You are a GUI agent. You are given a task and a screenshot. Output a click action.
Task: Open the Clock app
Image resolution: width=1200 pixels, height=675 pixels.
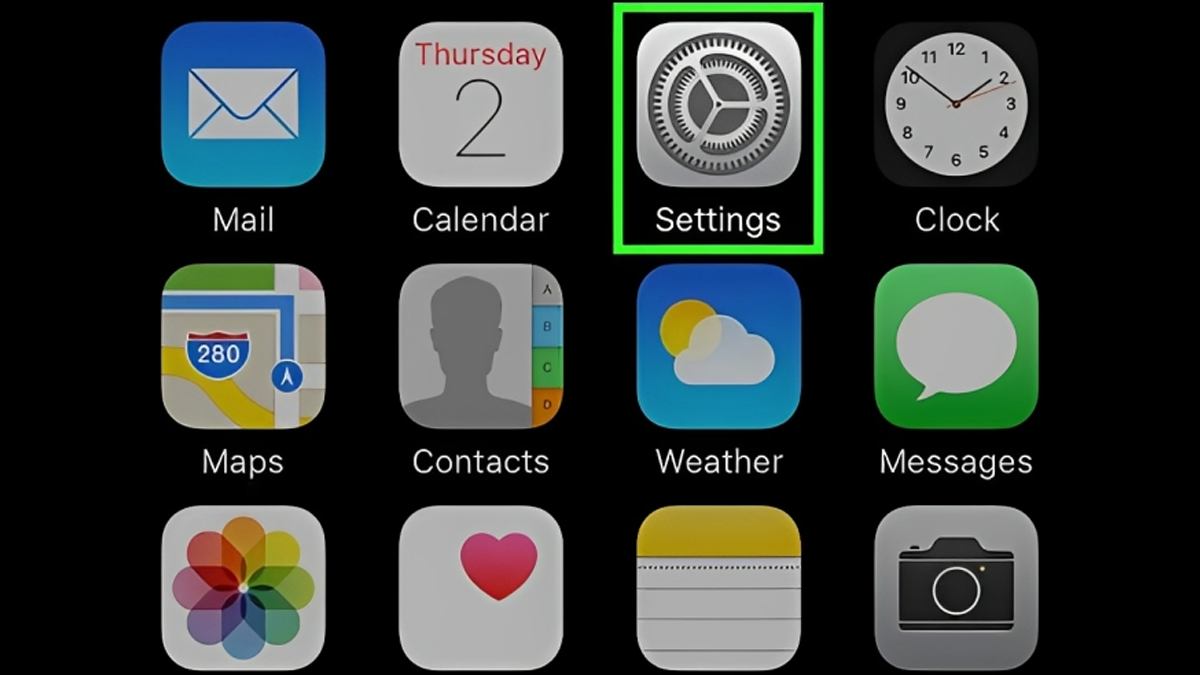pos(956,104)
